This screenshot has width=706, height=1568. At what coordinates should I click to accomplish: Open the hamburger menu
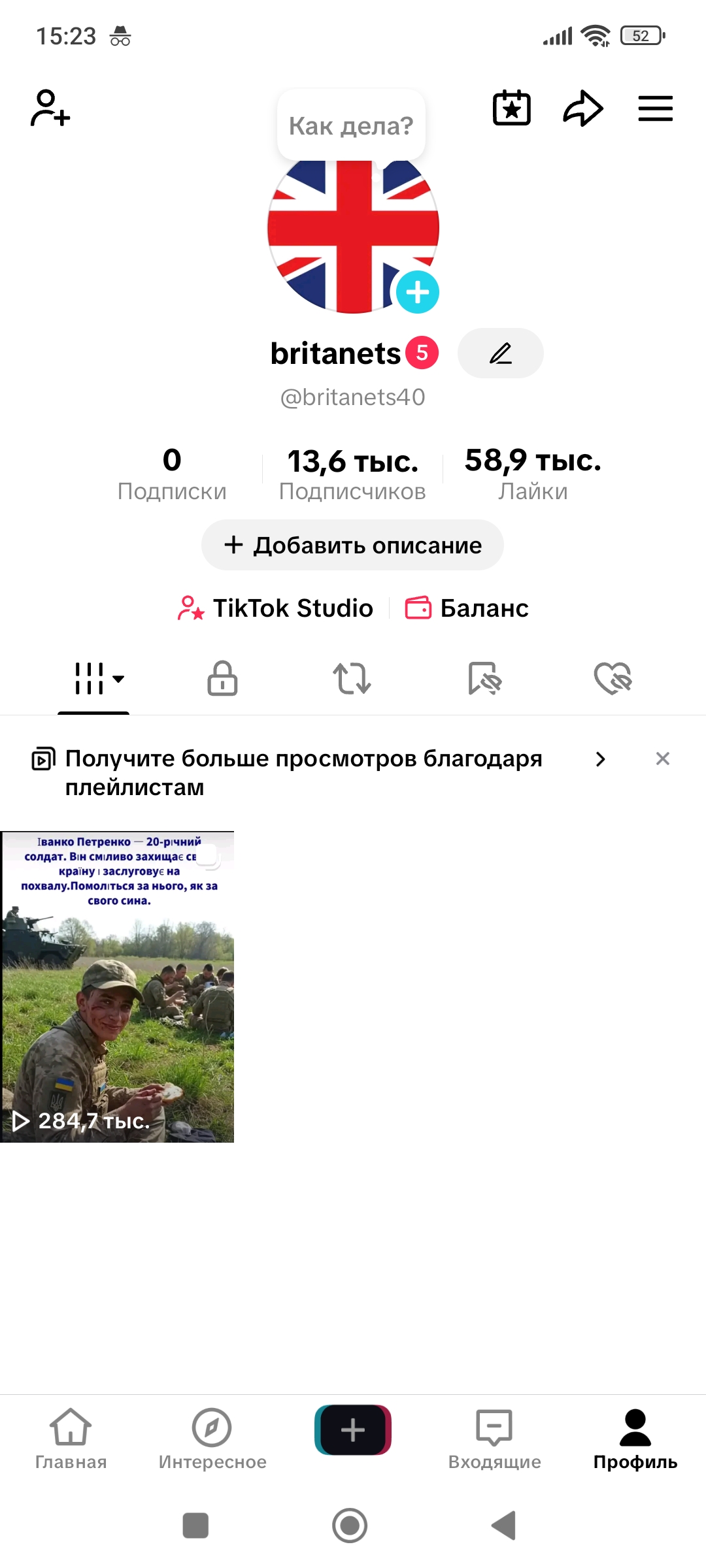click(655, 108)
